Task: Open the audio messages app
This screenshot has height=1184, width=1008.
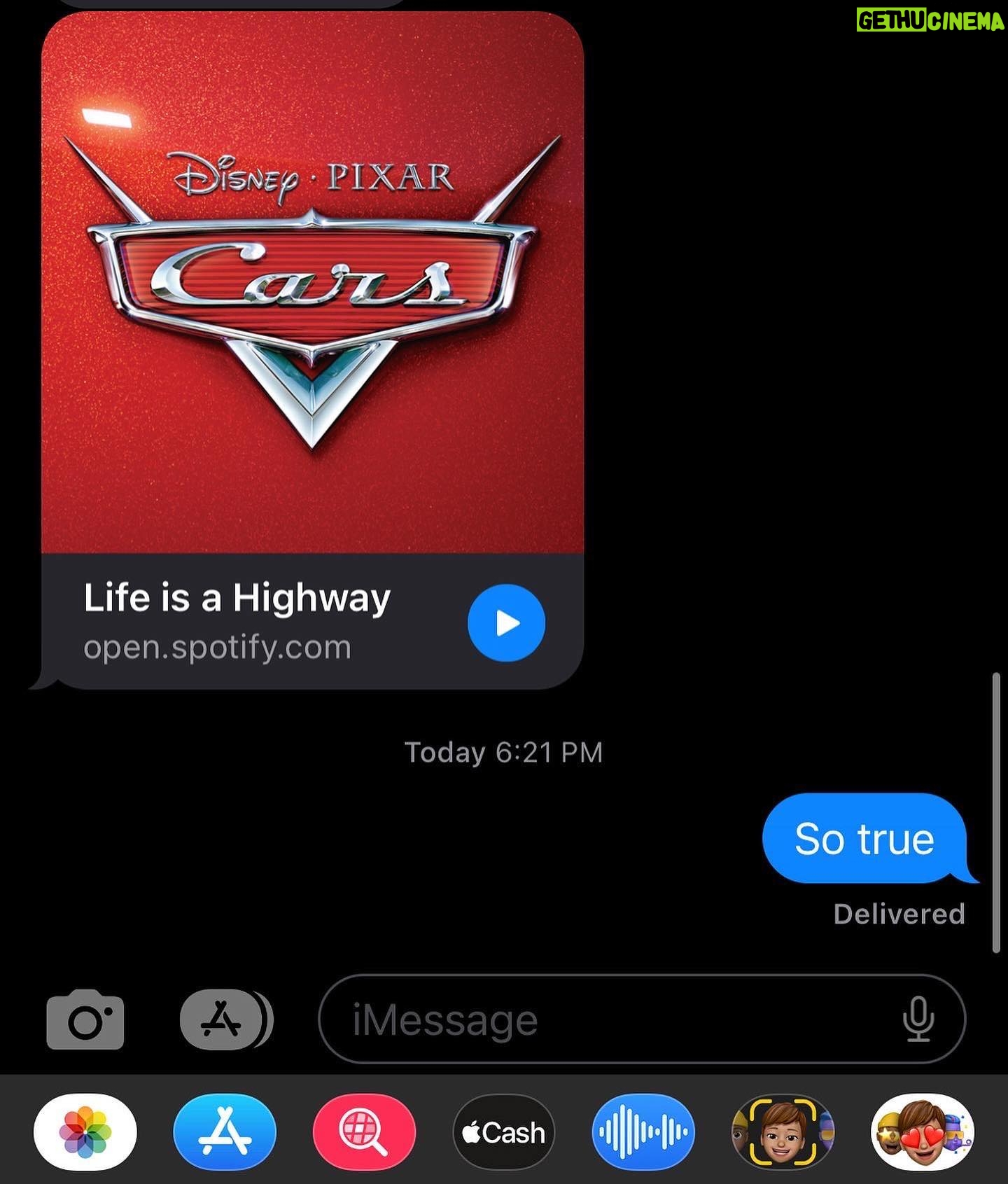Action: (x=643, y=1132)
